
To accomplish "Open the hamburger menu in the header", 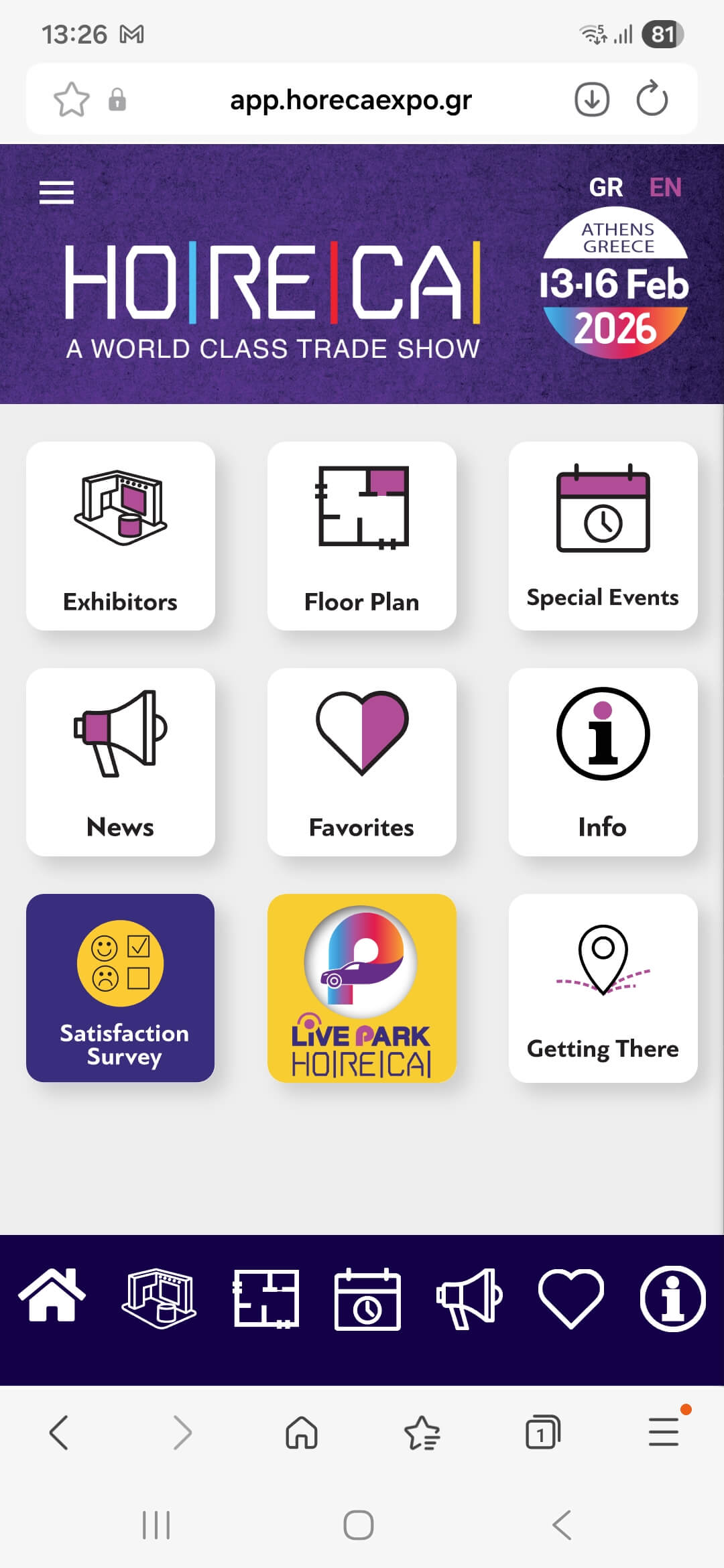I will 56,193.
